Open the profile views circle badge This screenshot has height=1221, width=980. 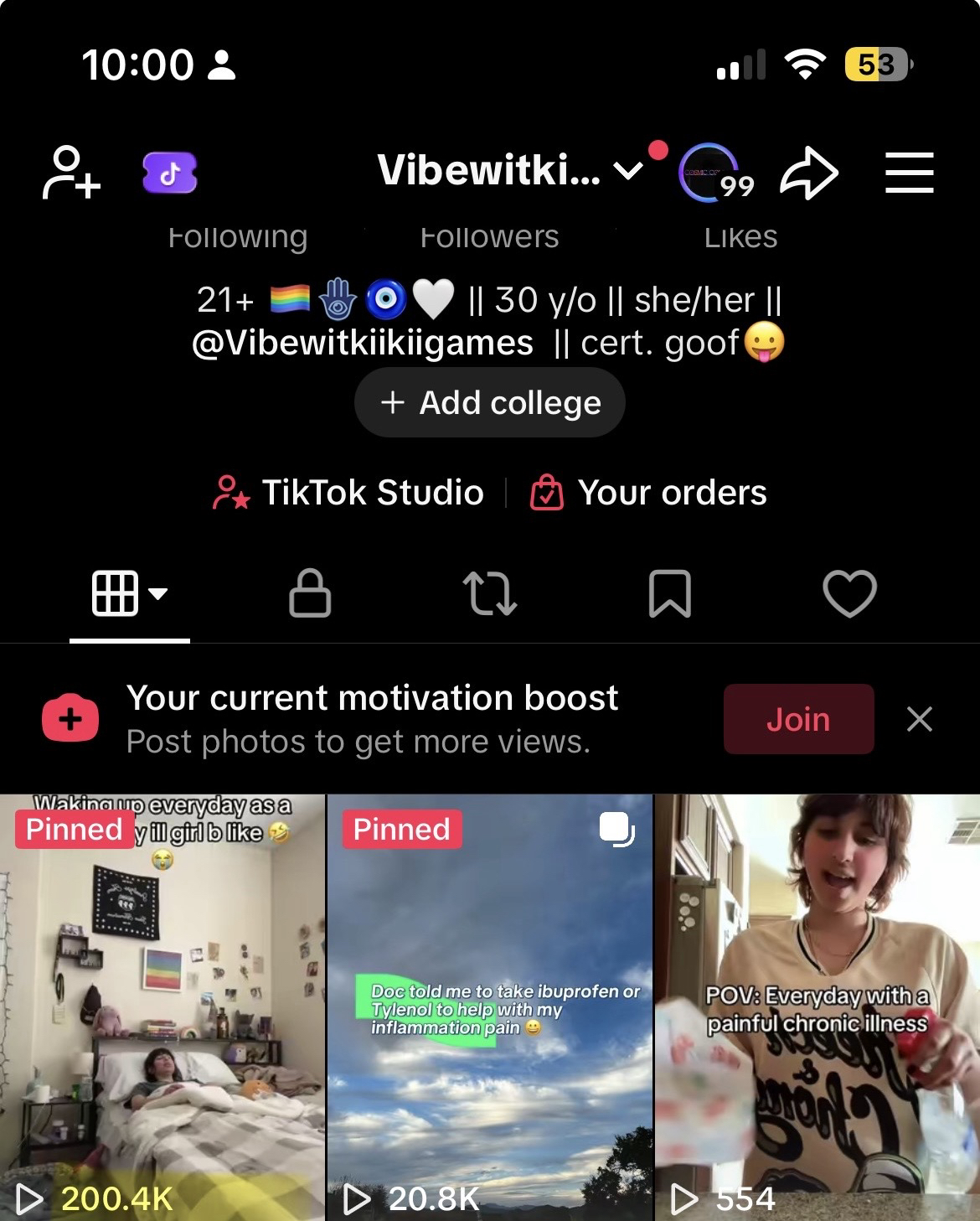[x=710, y=173]
